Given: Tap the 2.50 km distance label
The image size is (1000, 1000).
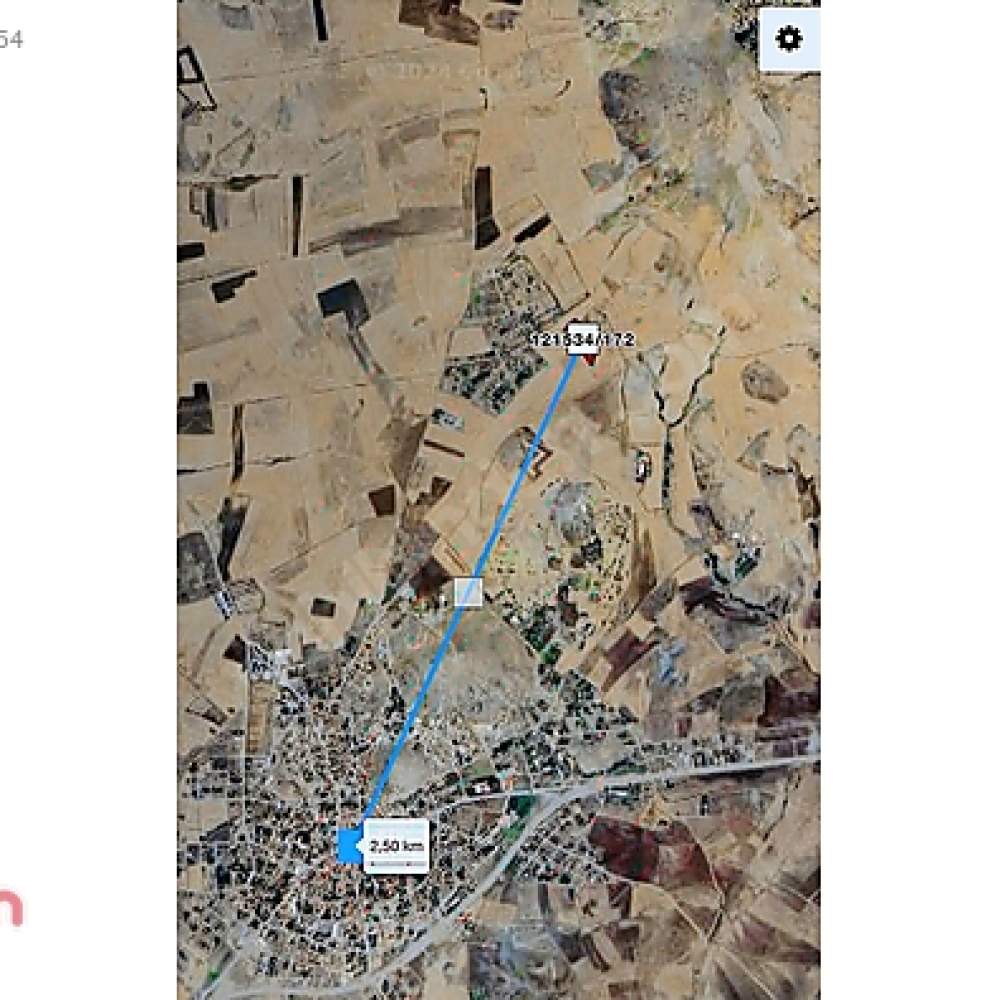Looking at the screenshot, I should coord(397,846).
